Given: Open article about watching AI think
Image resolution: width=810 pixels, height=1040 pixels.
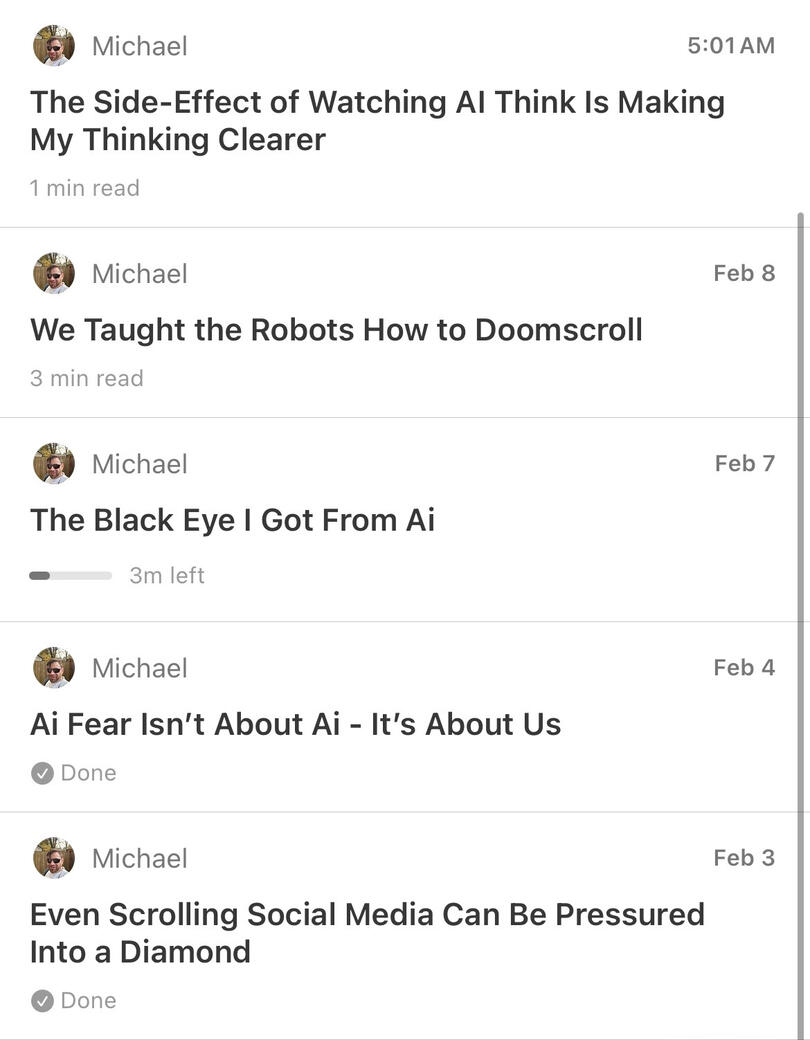Looking at the screenshot, I should pos(377,120).
